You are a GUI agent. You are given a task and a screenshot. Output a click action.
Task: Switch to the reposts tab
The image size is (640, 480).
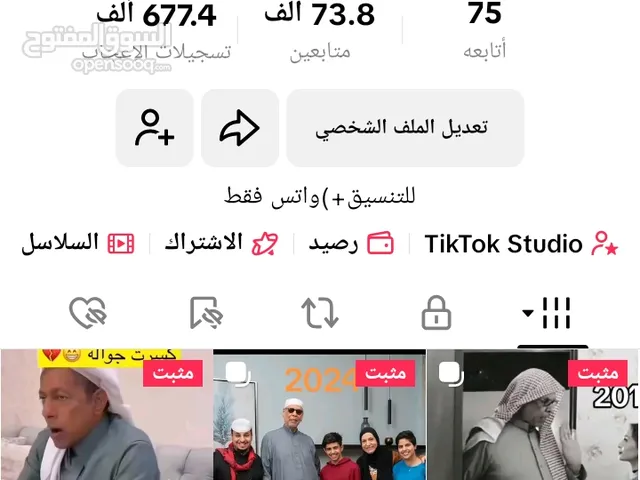coord(320,313)
